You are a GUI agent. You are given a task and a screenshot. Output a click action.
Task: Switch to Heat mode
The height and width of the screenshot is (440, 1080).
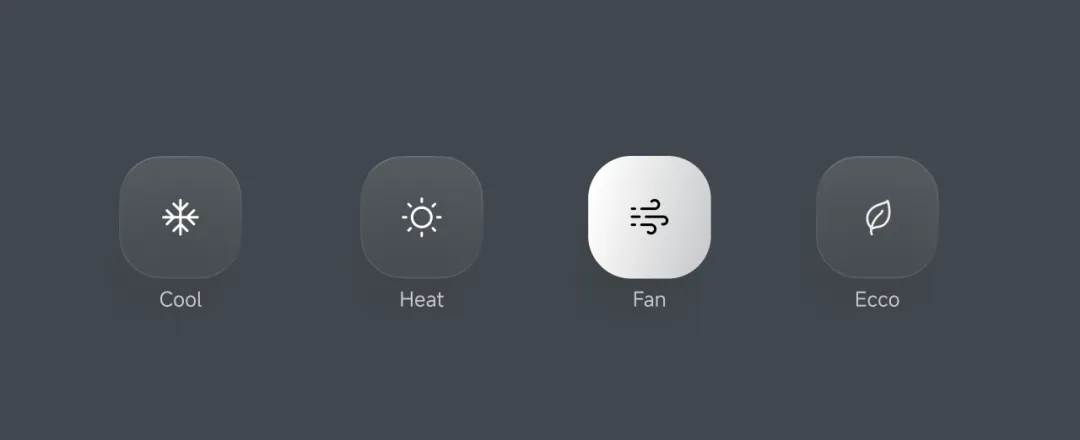(x=421, y=217)
